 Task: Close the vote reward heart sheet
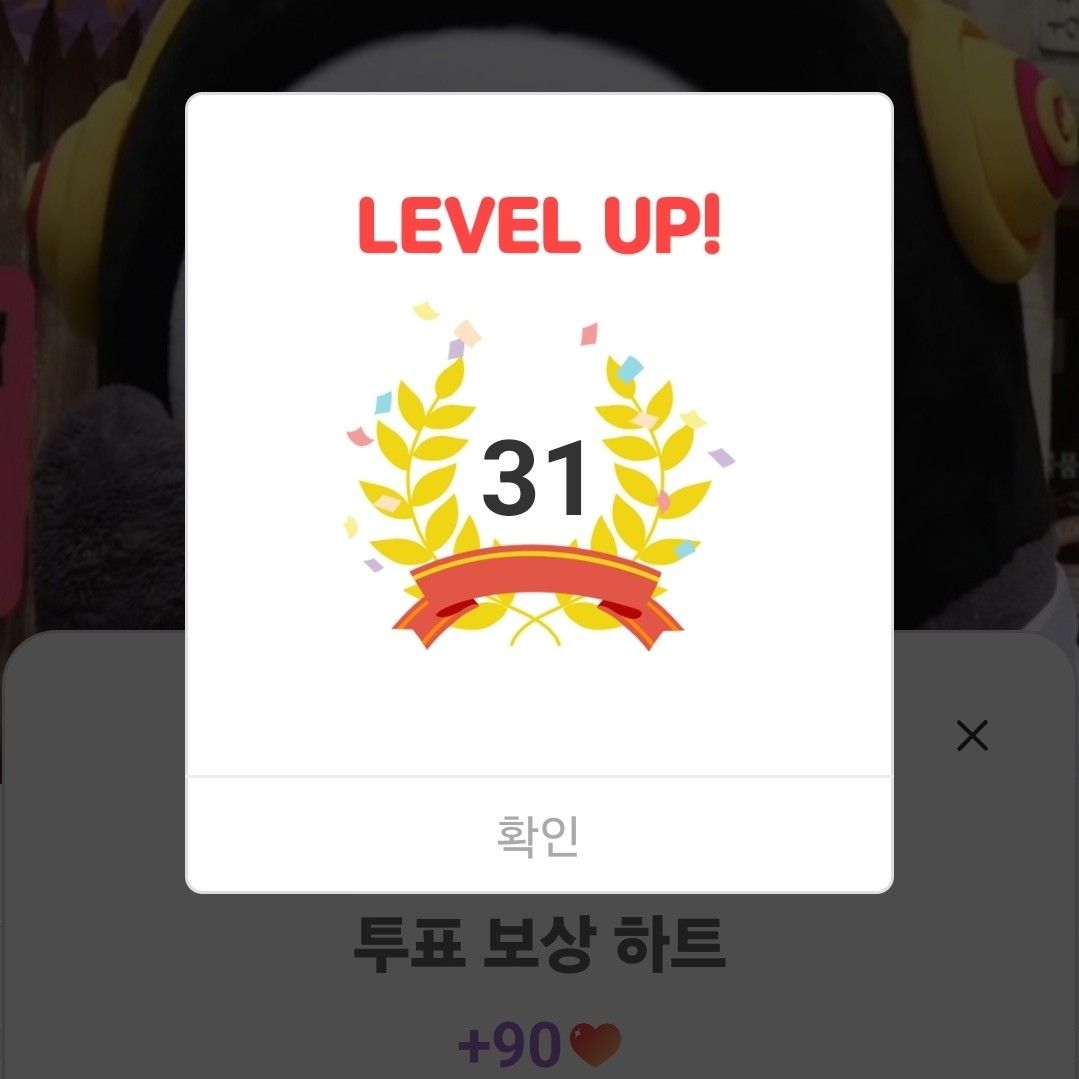point(972,736)
